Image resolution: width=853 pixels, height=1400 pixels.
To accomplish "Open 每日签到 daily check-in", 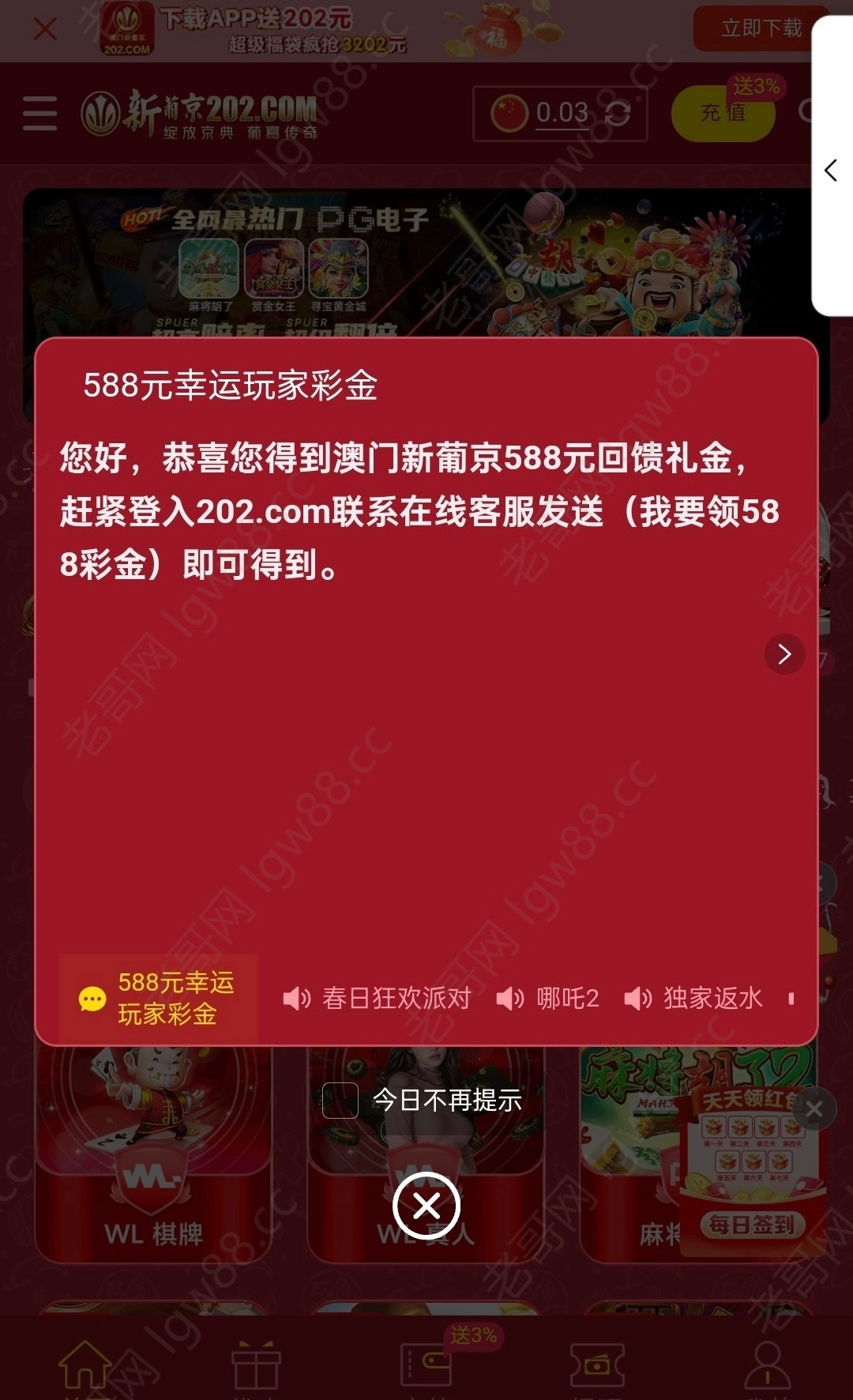I will tap(751, 1225).
